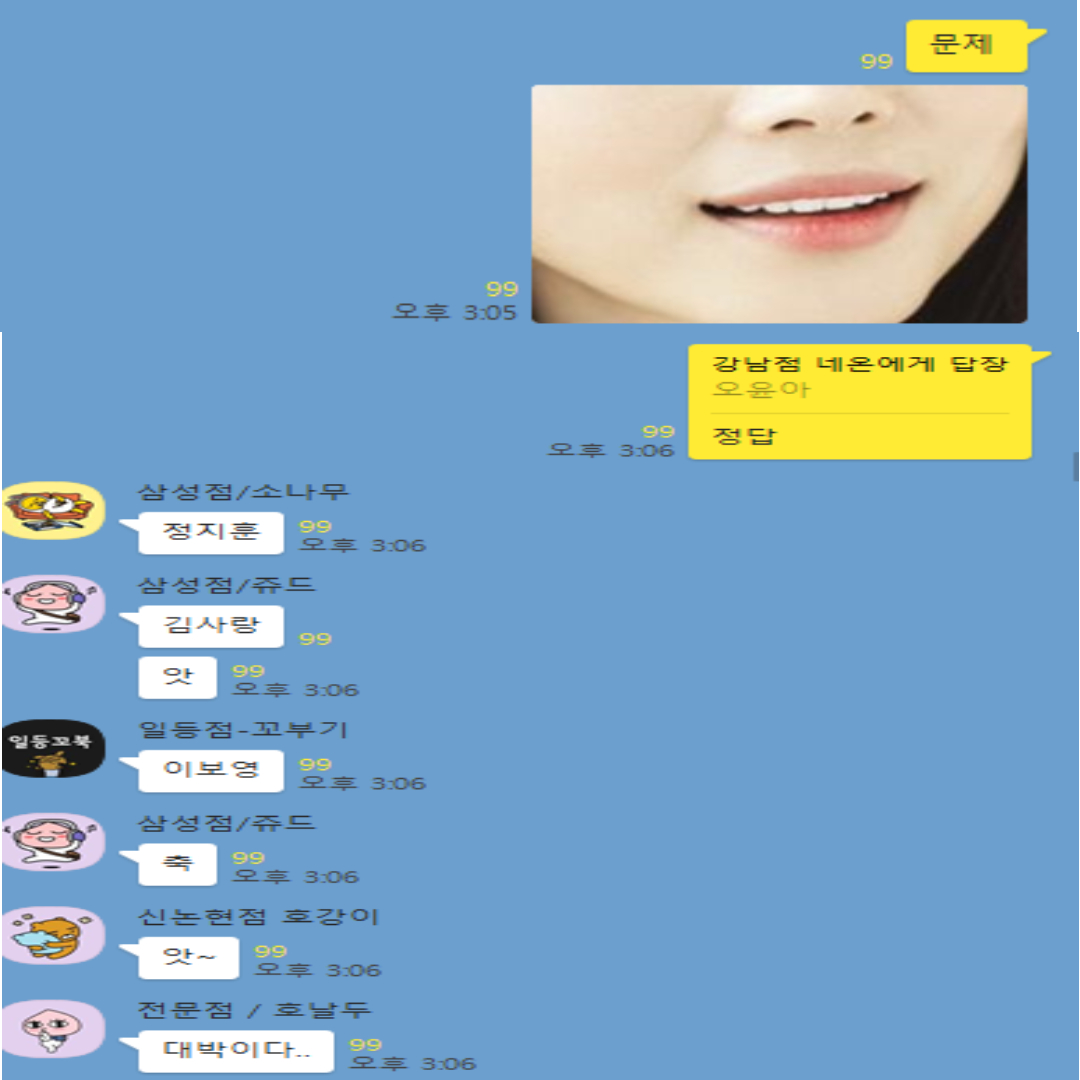Jump to the quoted 오윤아 reply message
This screenshot has height=1080, width=1080.
859,376
